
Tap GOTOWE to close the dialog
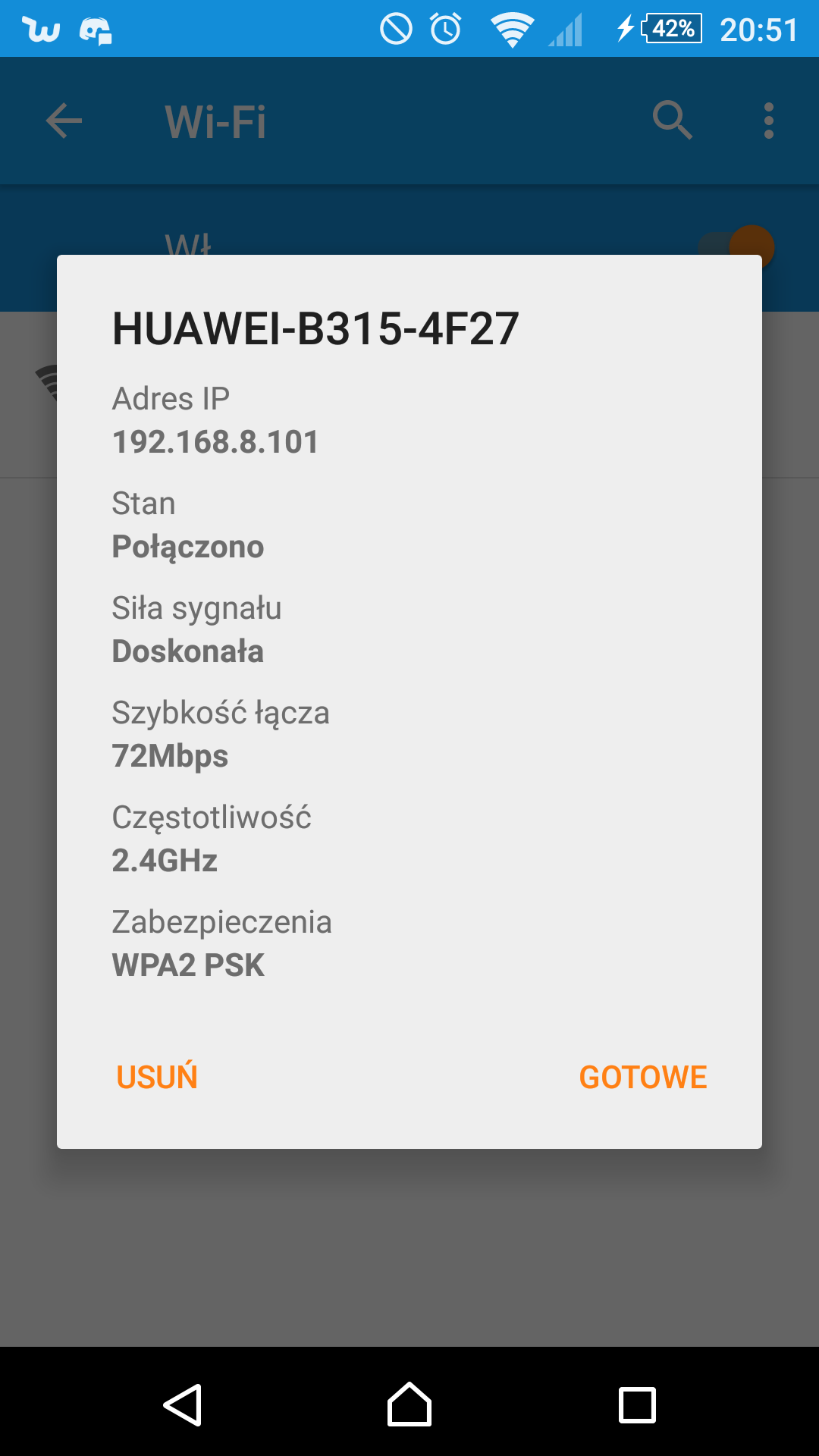click(643, 1077)
